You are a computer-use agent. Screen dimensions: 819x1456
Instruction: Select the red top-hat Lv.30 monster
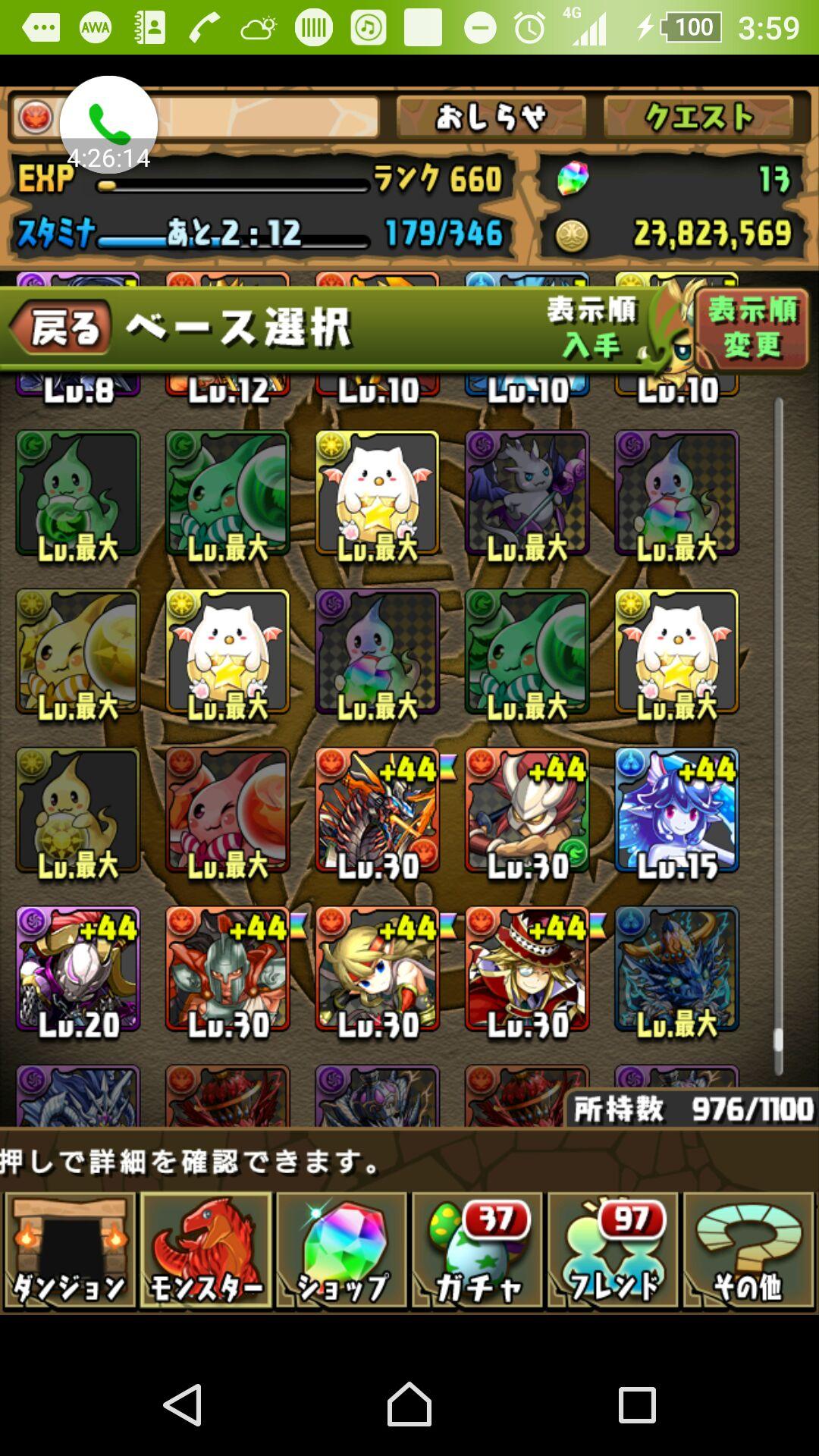[x=527, y=969]
